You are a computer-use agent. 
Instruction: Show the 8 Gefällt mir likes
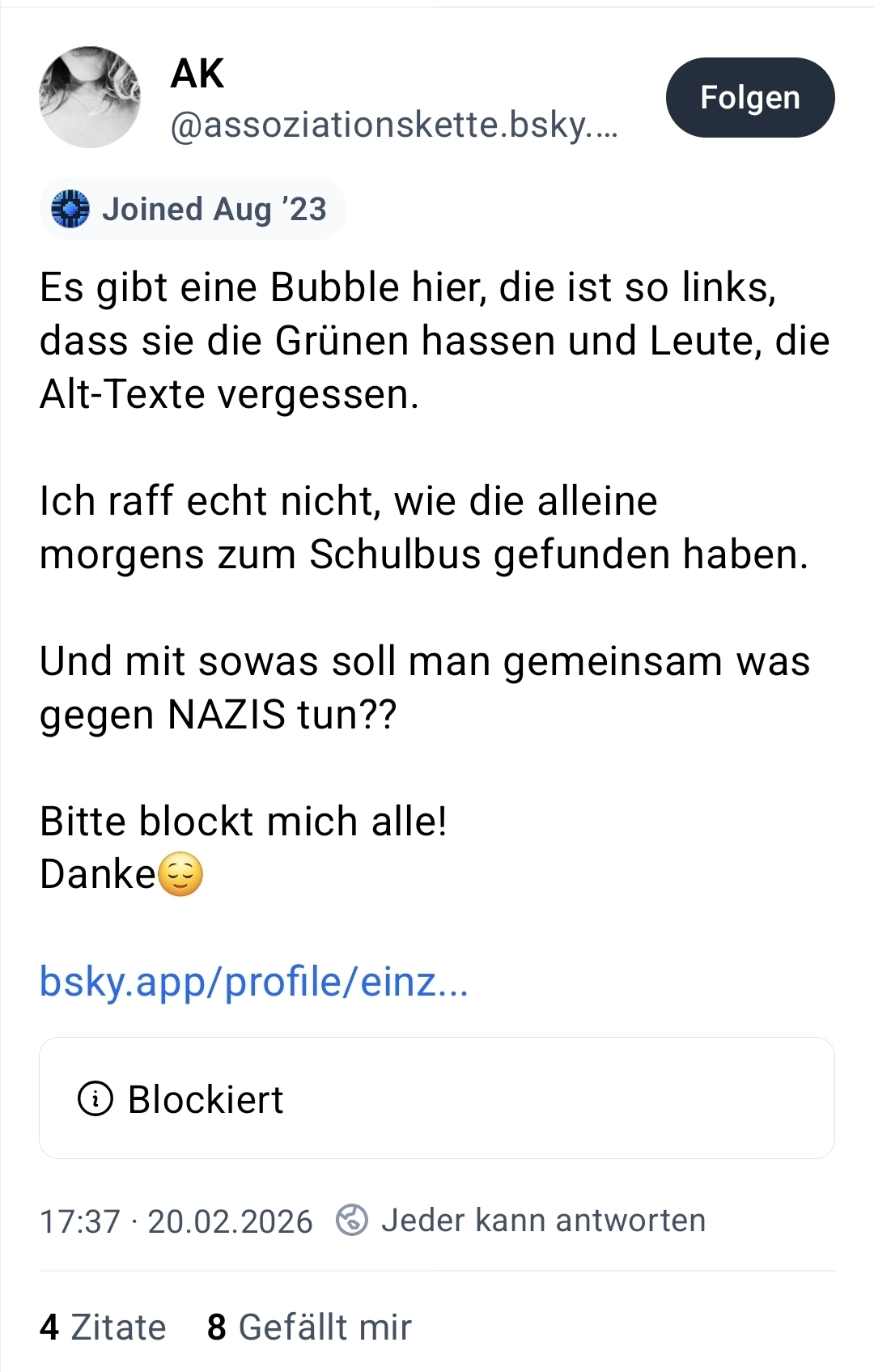(309, 1327)
